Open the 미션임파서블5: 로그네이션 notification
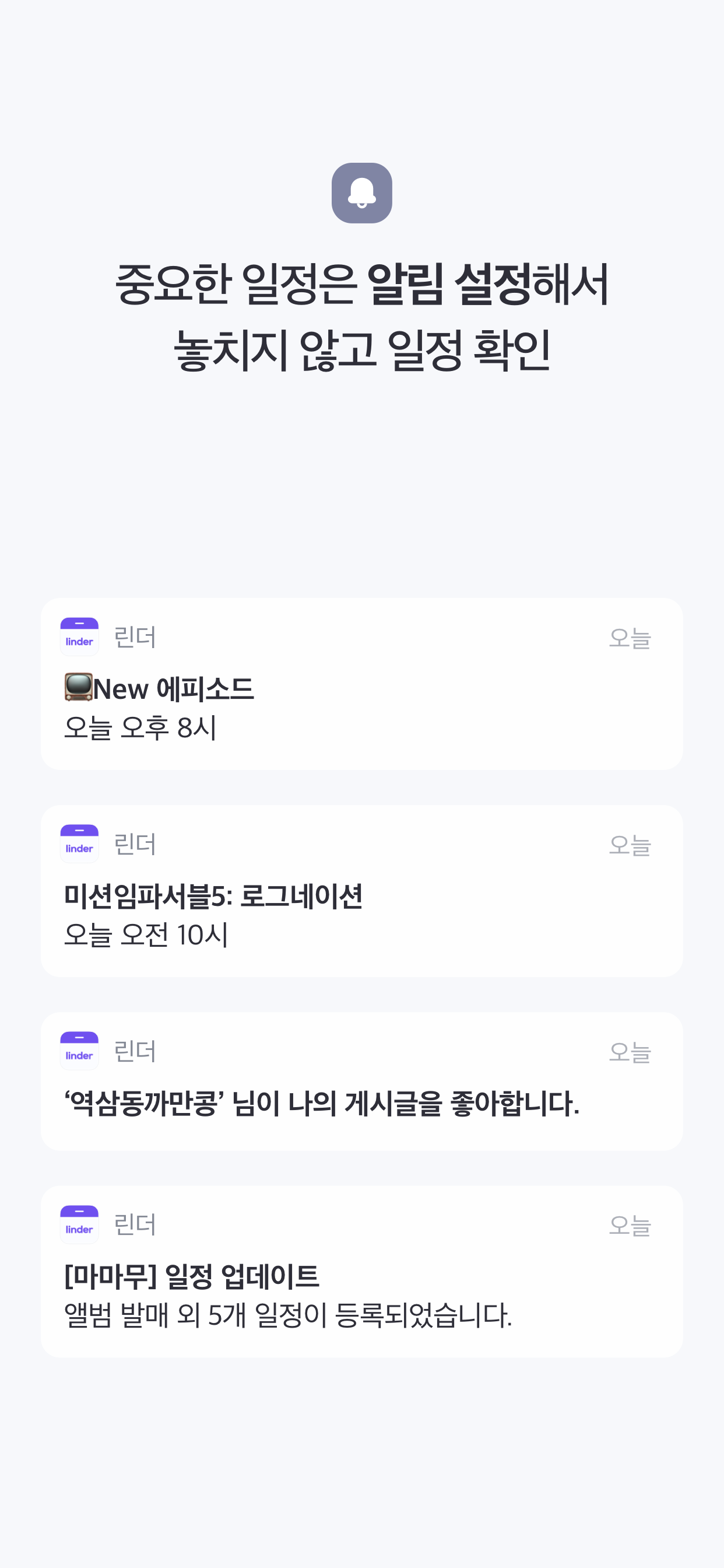724x1568 pixels. (x=361, y=893)
